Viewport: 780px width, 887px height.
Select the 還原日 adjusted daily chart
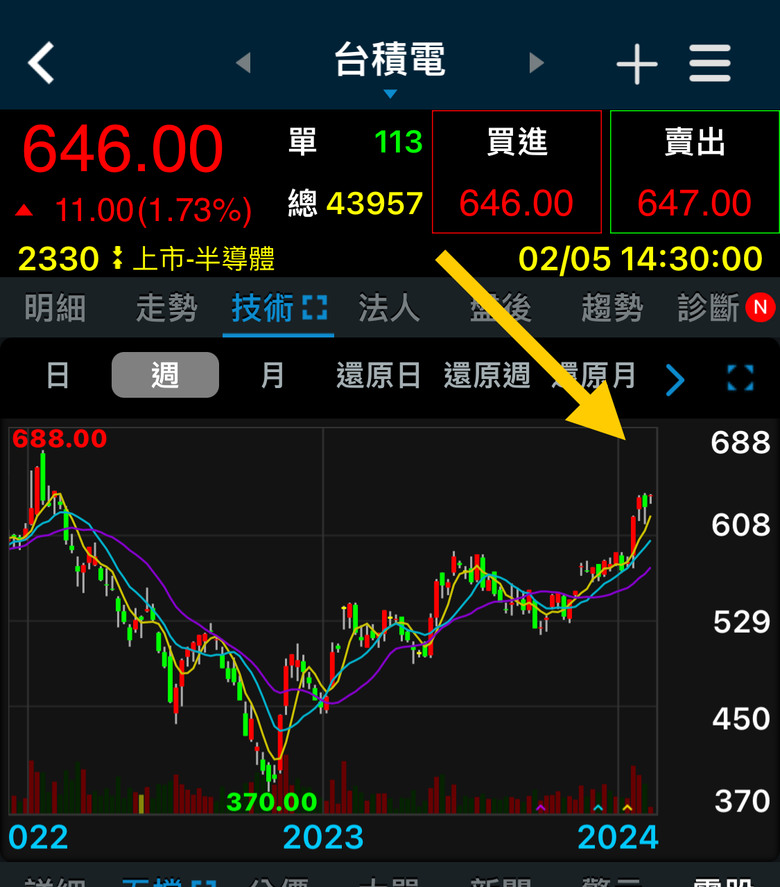[x=378, y=375]
